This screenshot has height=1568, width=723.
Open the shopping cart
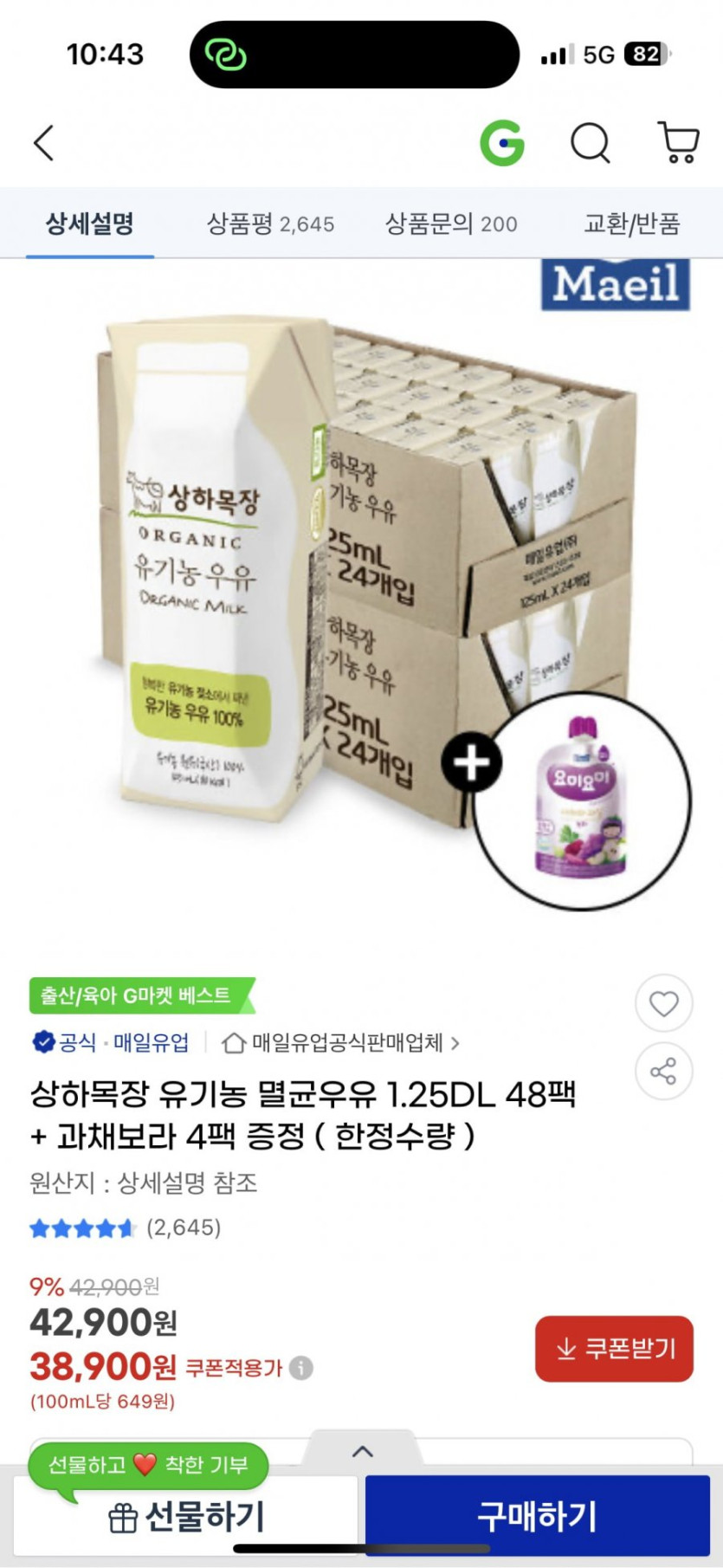coord(679,143)
